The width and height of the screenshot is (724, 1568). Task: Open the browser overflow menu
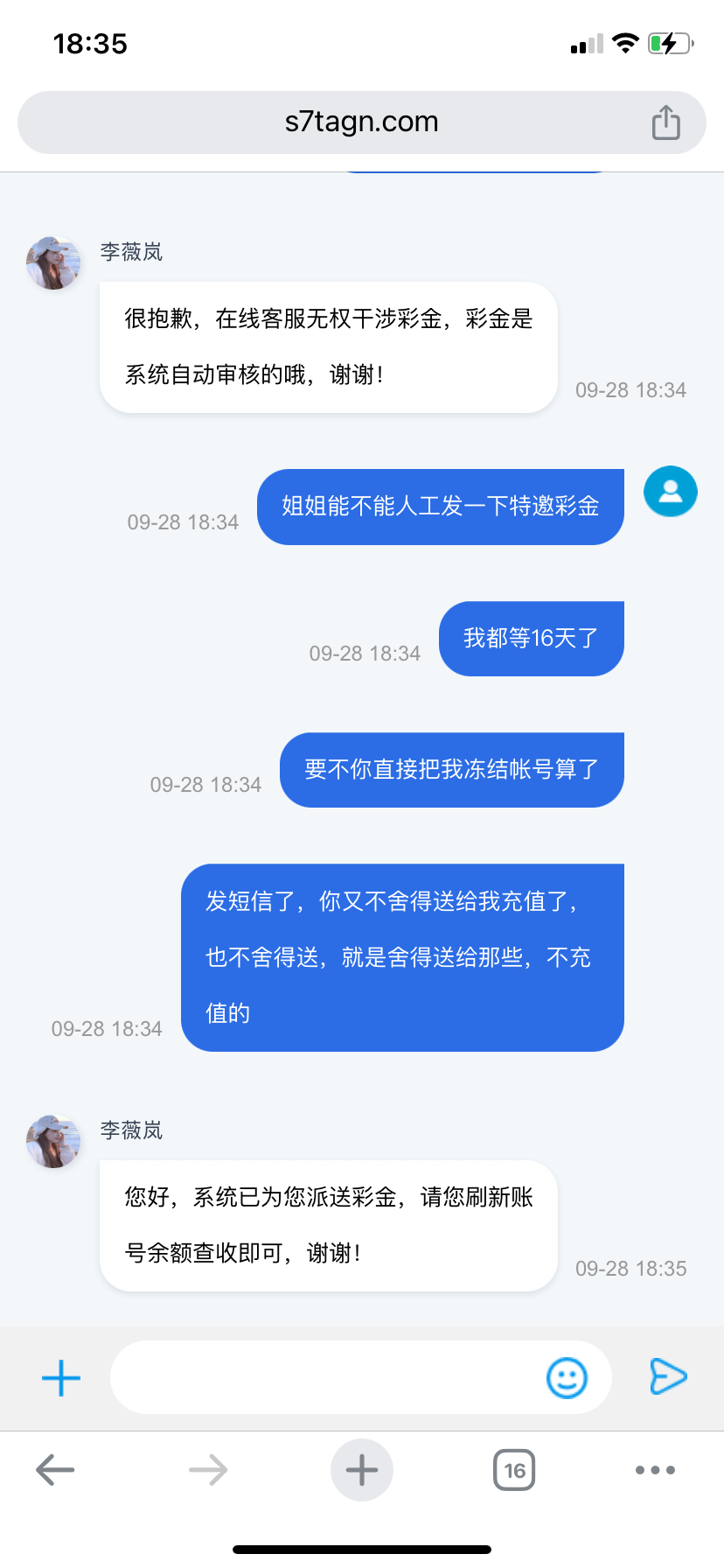tap(655, 1470)
